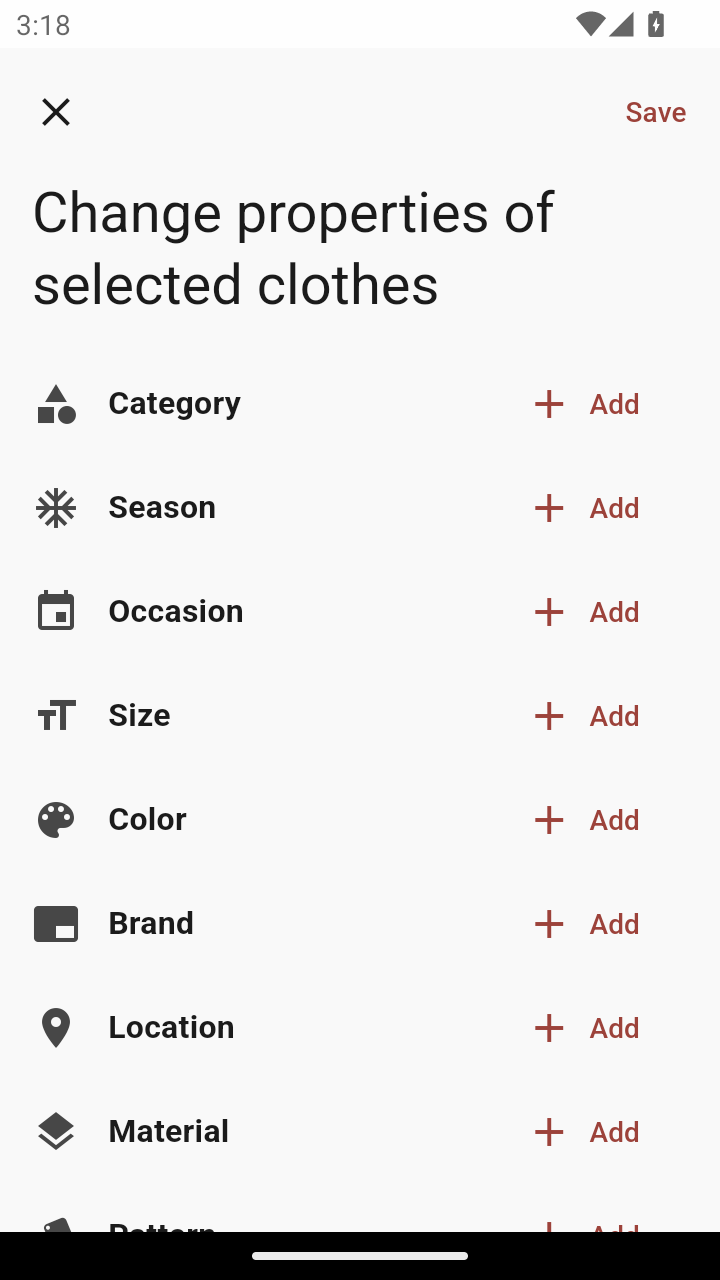The height and width of the screenshot is (1280, 720).
Task: Tap the navigation gesture bar at bottom
Action: (360, 1256)
